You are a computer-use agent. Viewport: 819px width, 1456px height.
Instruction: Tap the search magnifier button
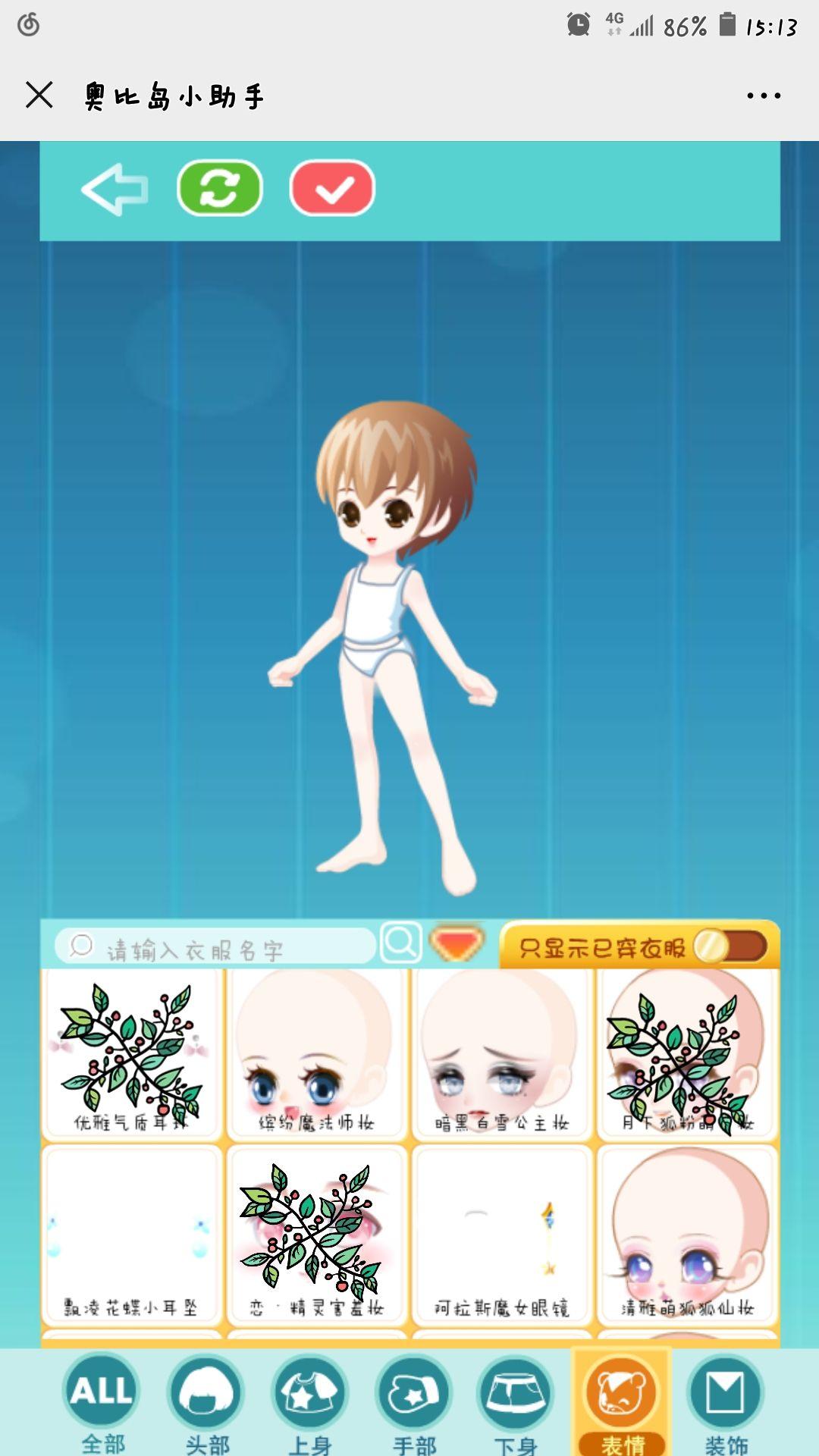tap(400, 943)
